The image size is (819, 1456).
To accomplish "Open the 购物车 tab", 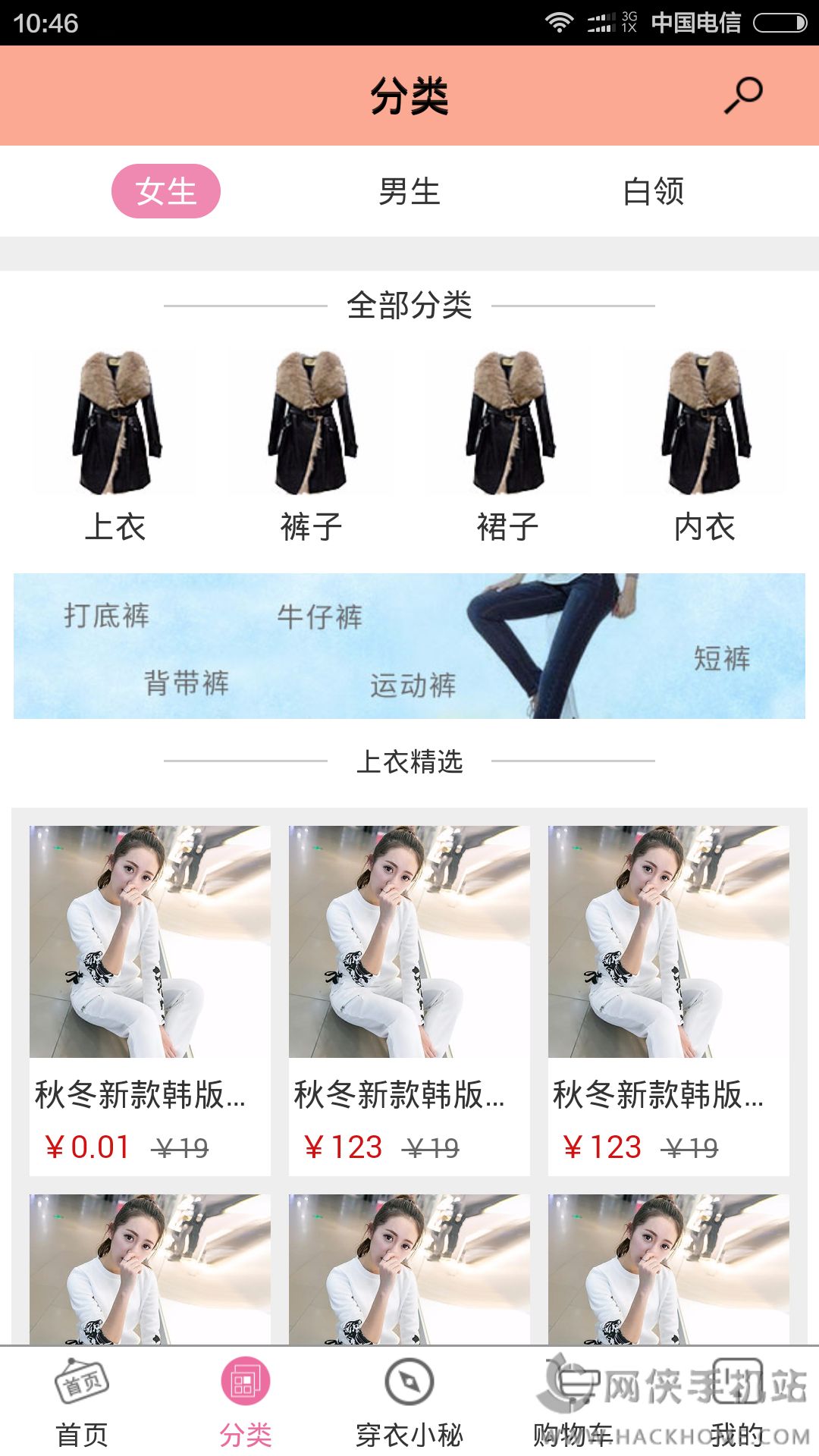I will point(573,1403).
